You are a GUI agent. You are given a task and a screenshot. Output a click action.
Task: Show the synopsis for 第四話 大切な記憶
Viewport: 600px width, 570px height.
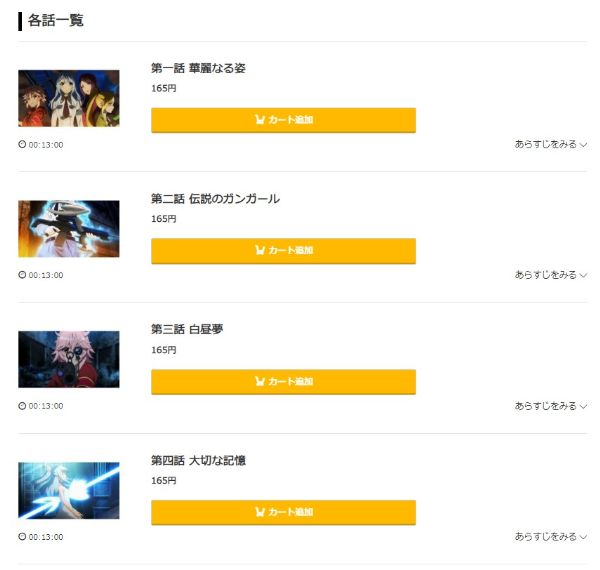coord(550,537)
